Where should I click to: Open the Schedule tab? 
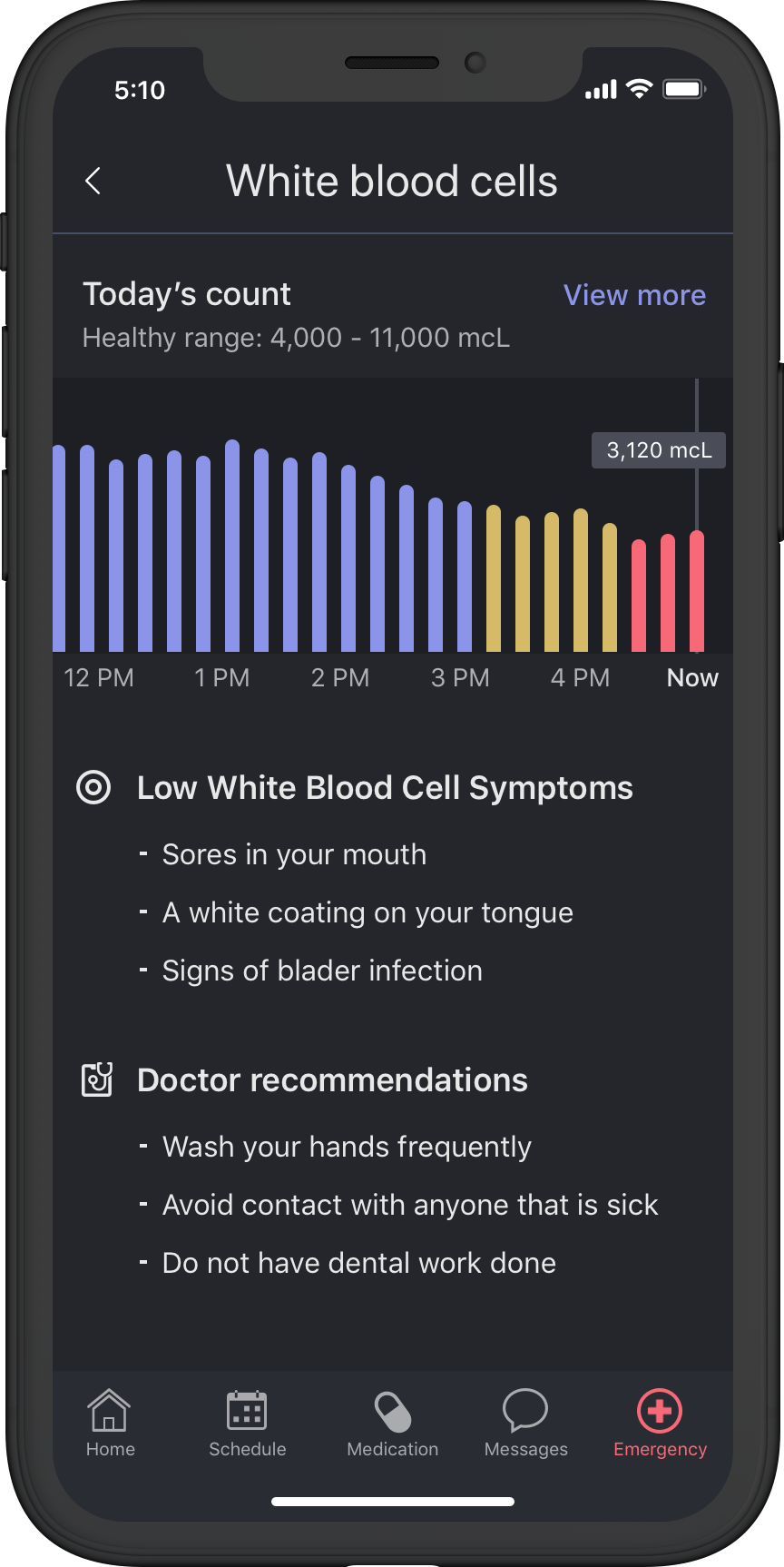(x=247, y=1423)
